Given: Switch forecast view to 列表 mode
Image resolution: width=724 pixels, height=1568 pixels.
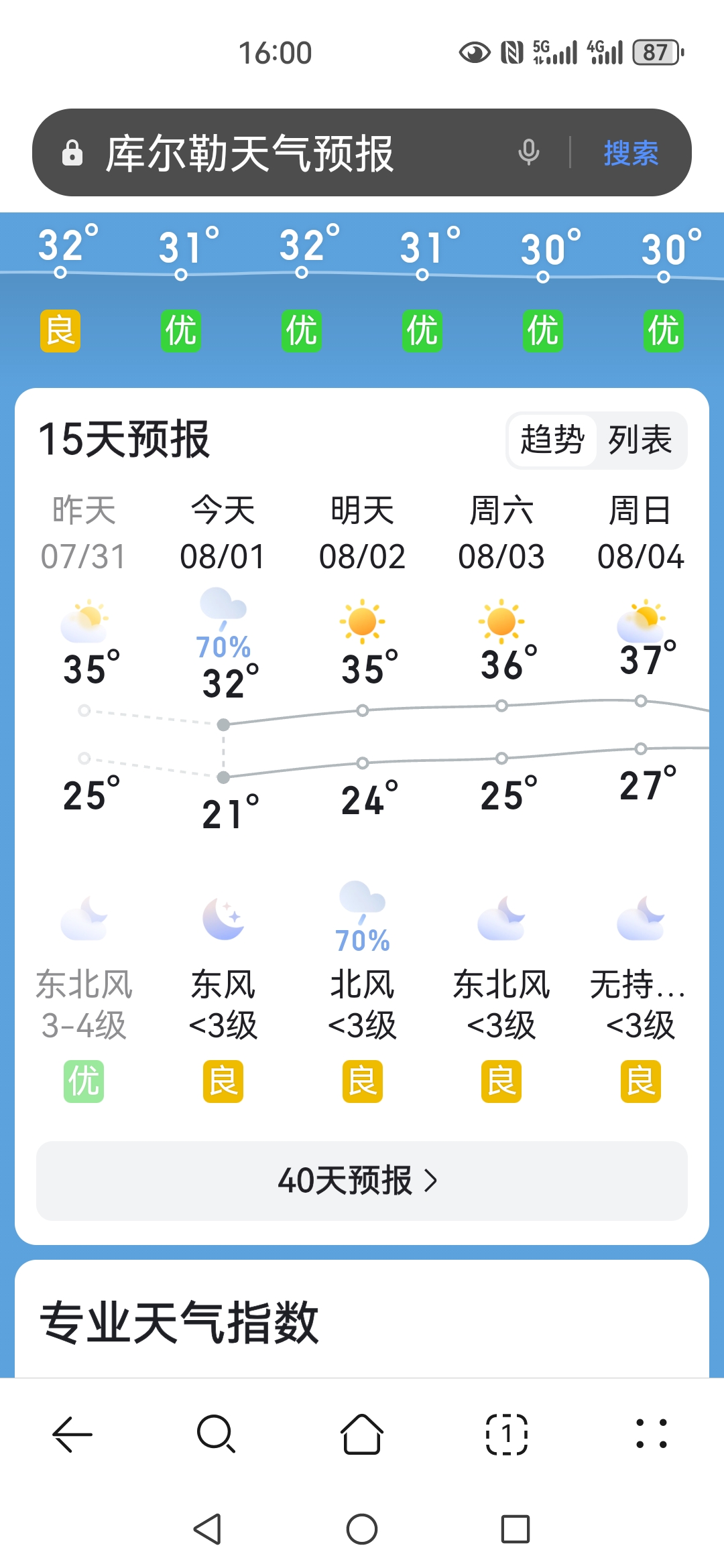Looking at the screenshot, I should click(640, 440).
